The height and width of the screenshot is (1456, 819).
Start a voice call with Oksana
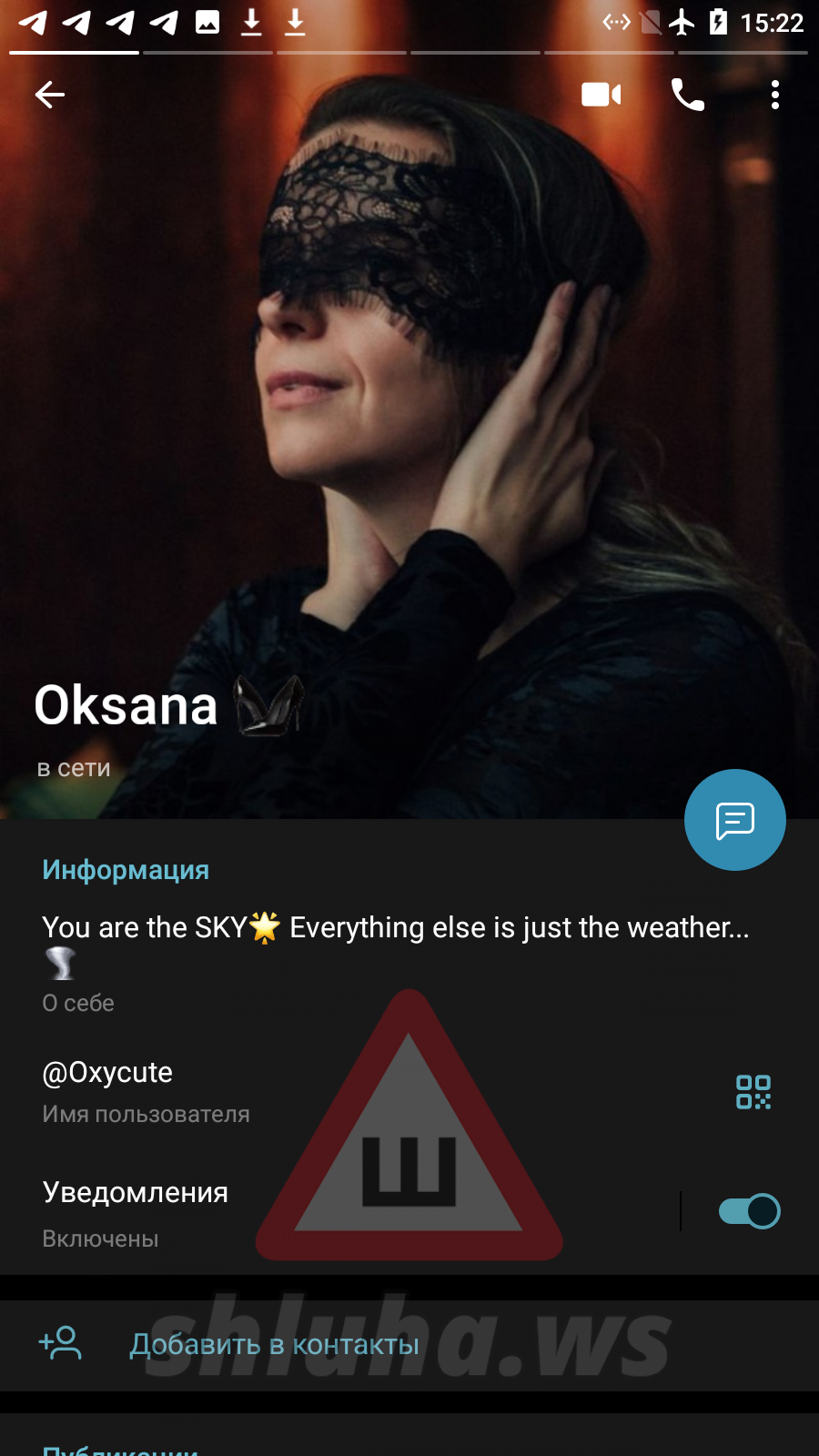[687, 95]
